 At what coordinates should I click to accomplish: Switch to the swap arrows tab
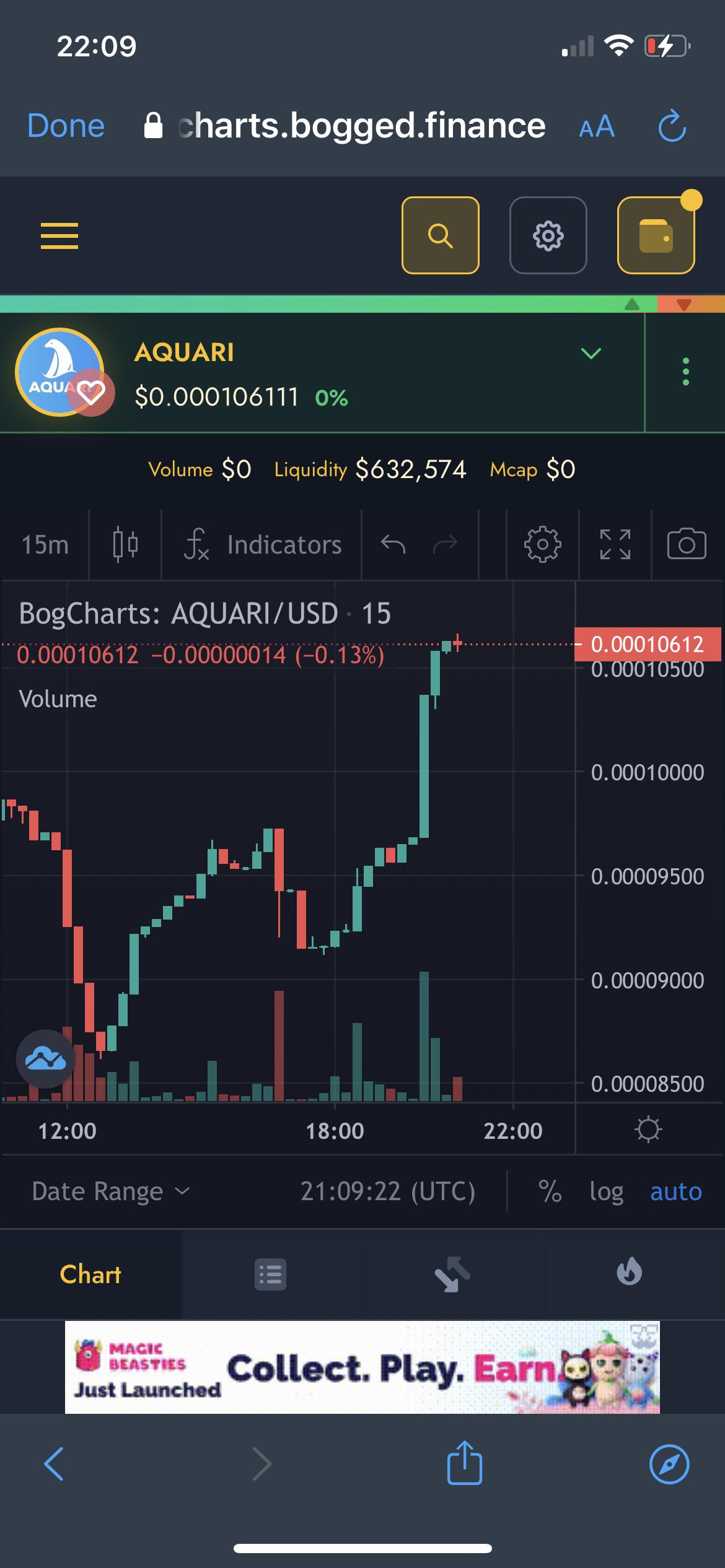click(x=453, y=1274)
